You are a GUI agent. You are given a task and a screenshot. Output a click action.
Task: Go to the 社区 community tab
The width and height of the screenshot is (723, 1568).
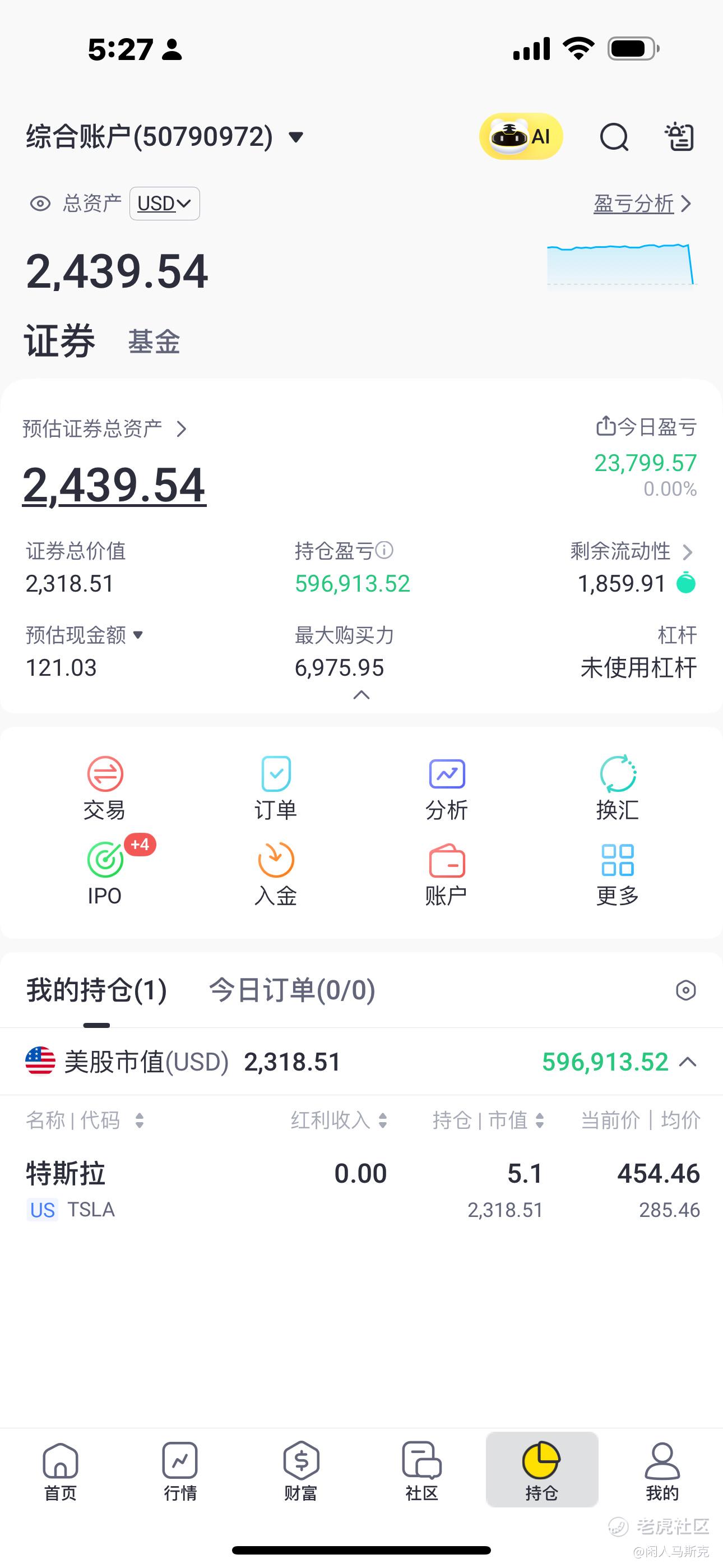coord(421,1470)
